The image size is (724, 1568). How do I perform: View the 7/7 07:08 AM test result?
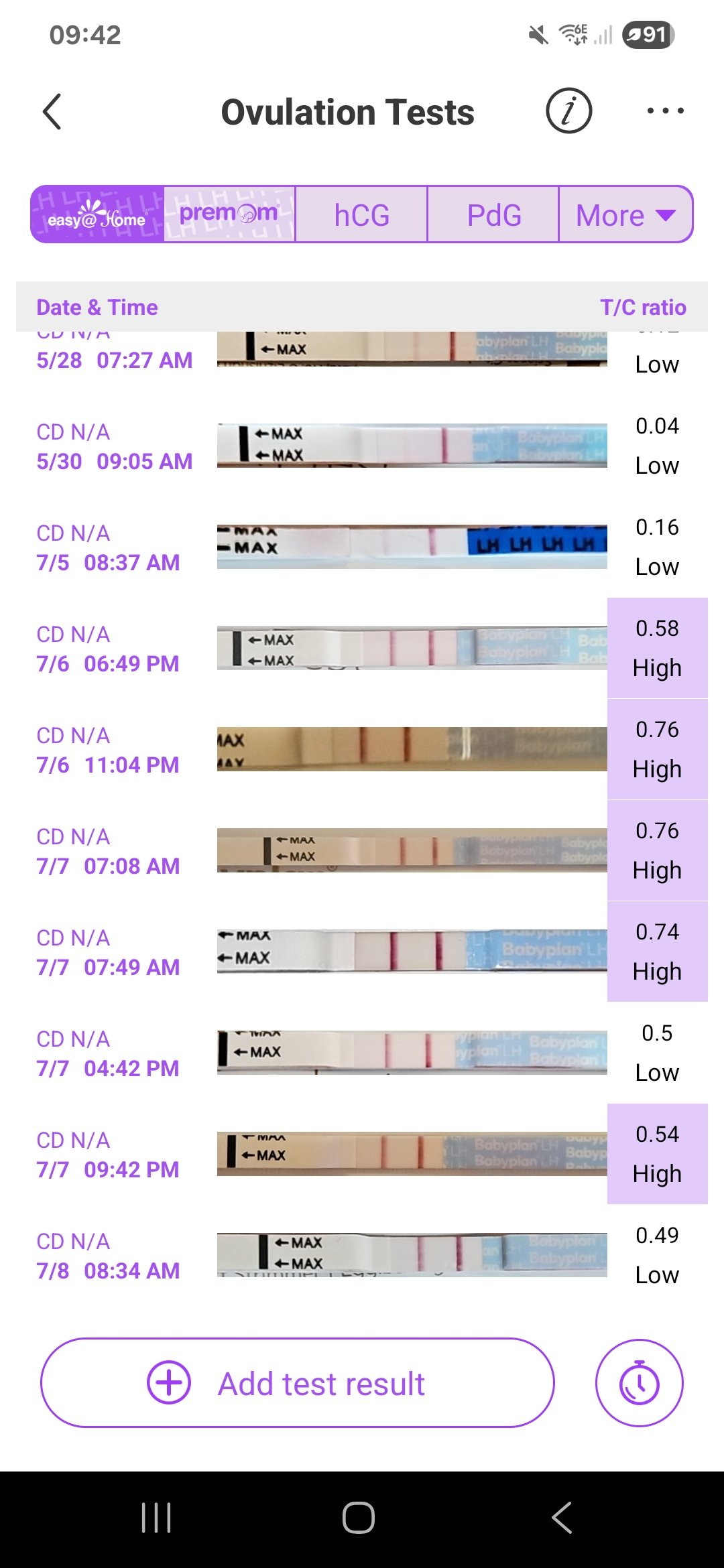(362, 851)
